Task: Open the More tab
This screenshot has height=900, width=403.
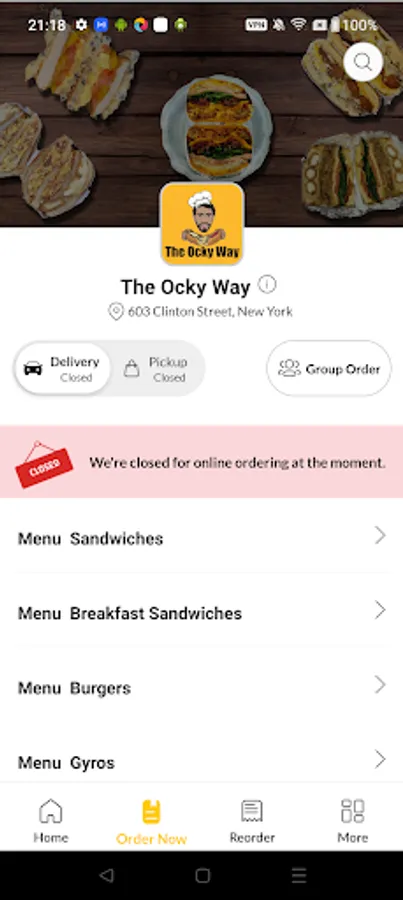Action: point(352,821)
